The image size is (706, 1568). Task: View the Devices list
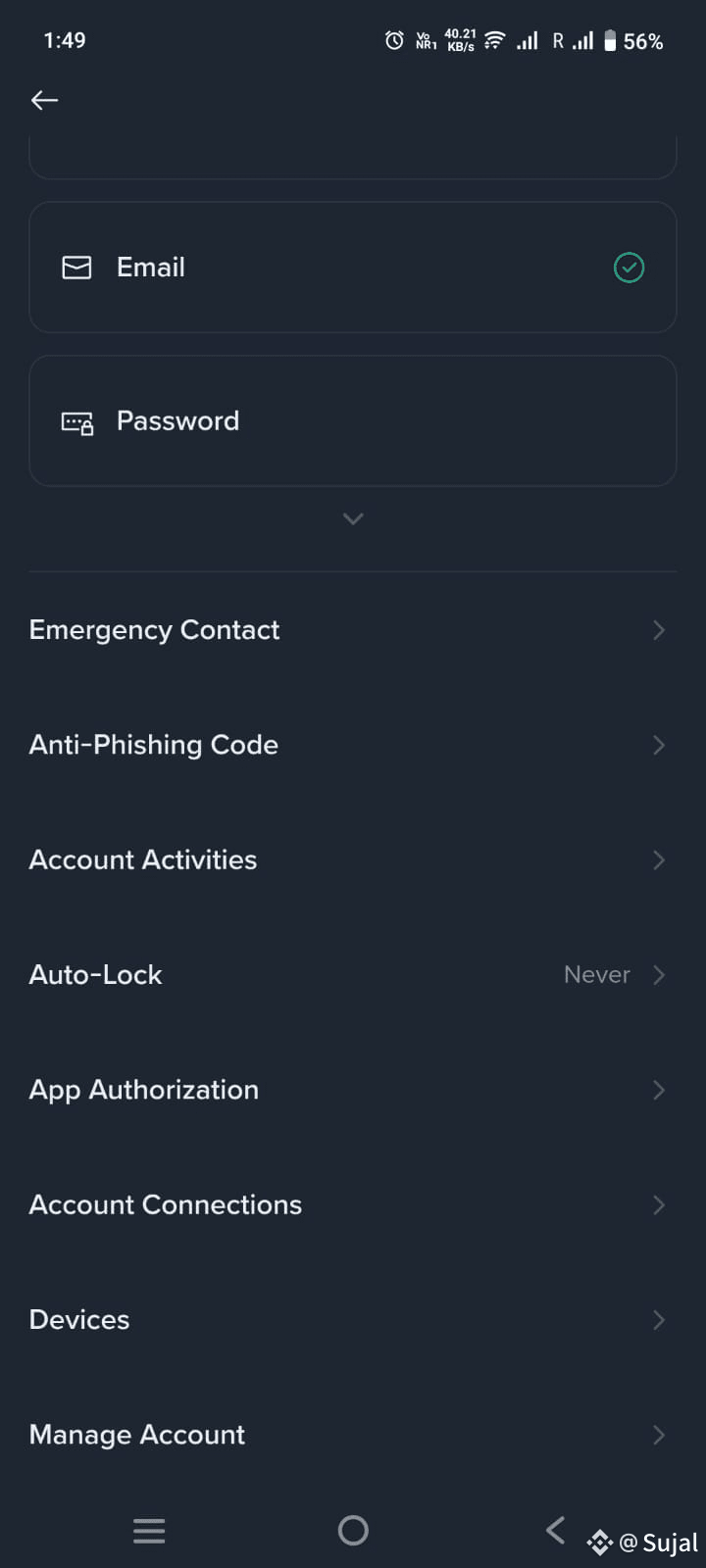353,1320
